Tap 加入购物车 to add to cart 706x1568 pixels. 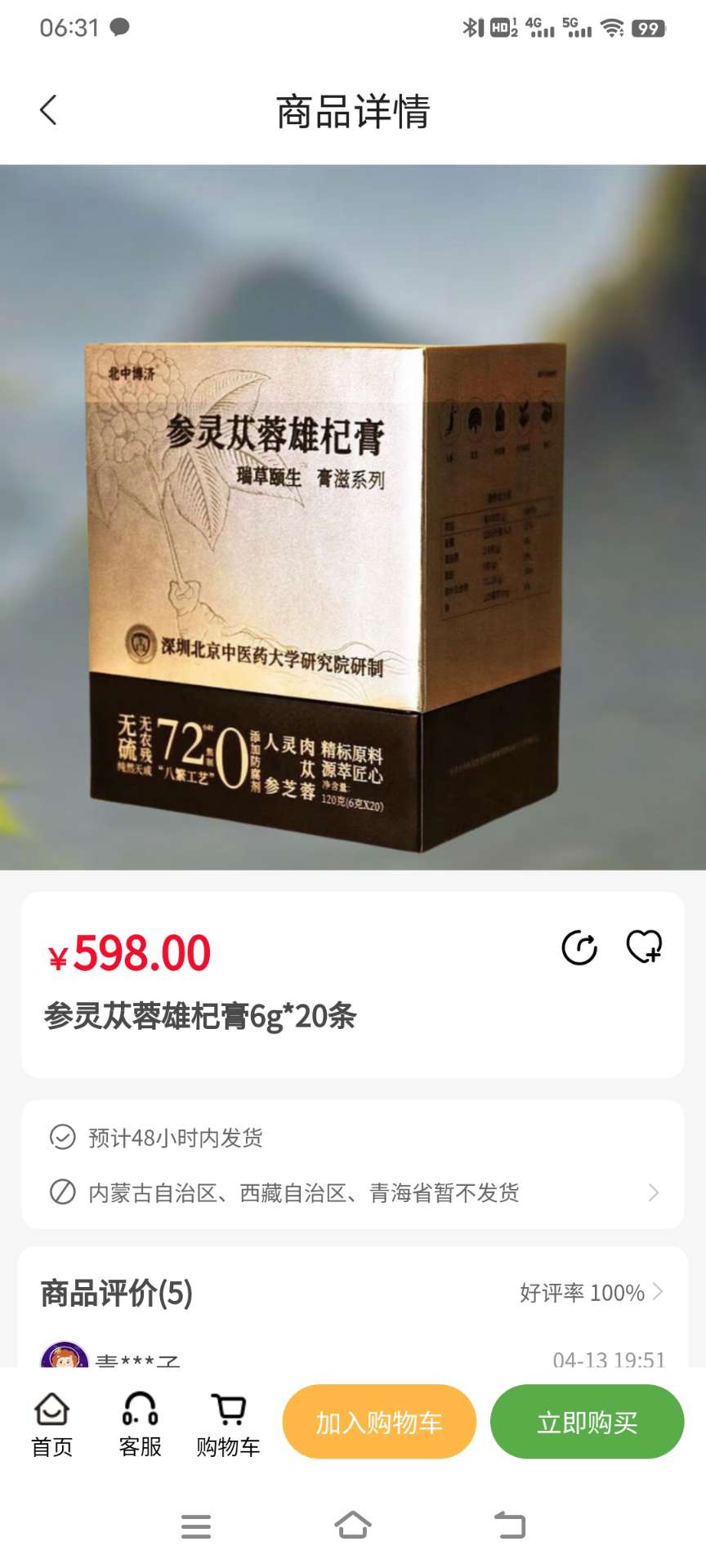379,1422
